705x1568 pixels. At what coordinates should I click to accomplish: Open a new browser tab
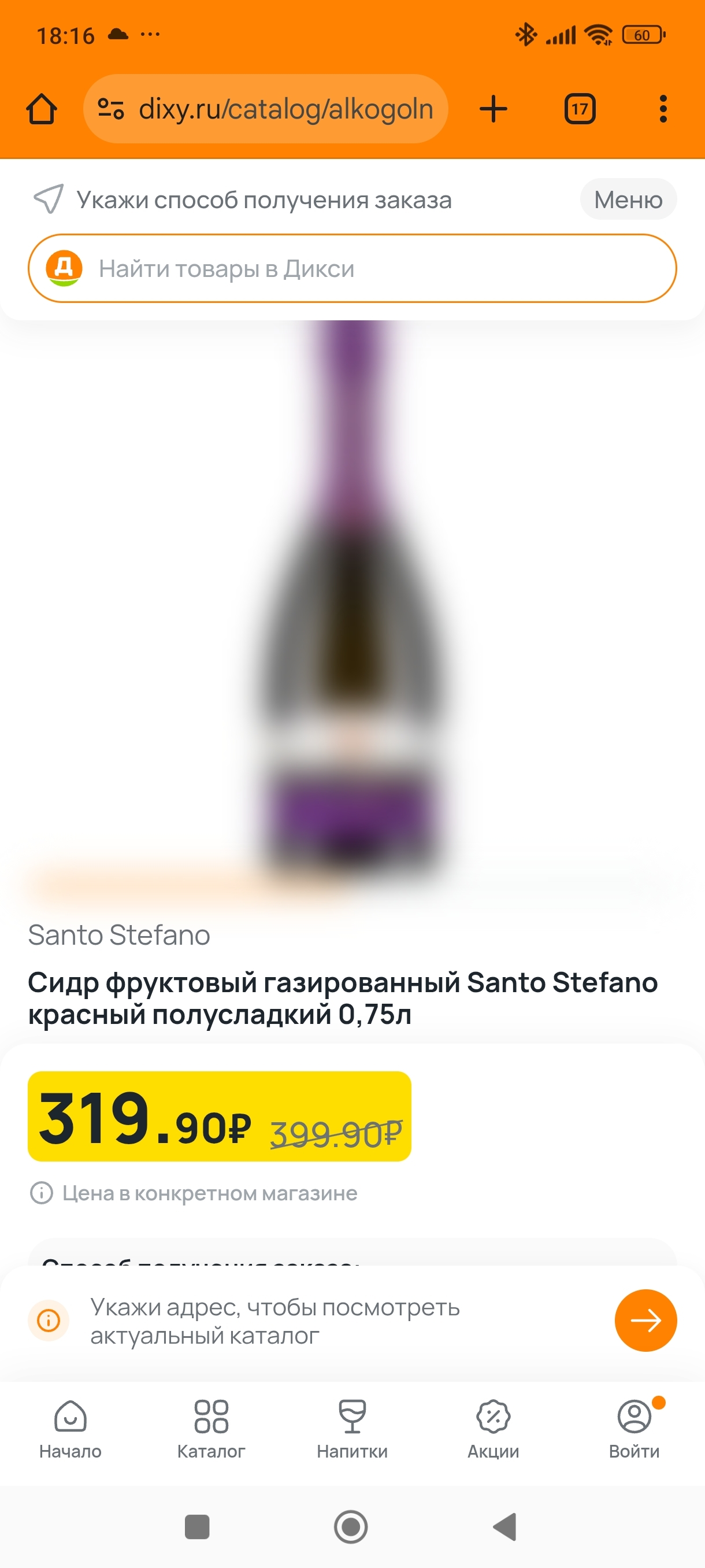(x=493, y=110)
